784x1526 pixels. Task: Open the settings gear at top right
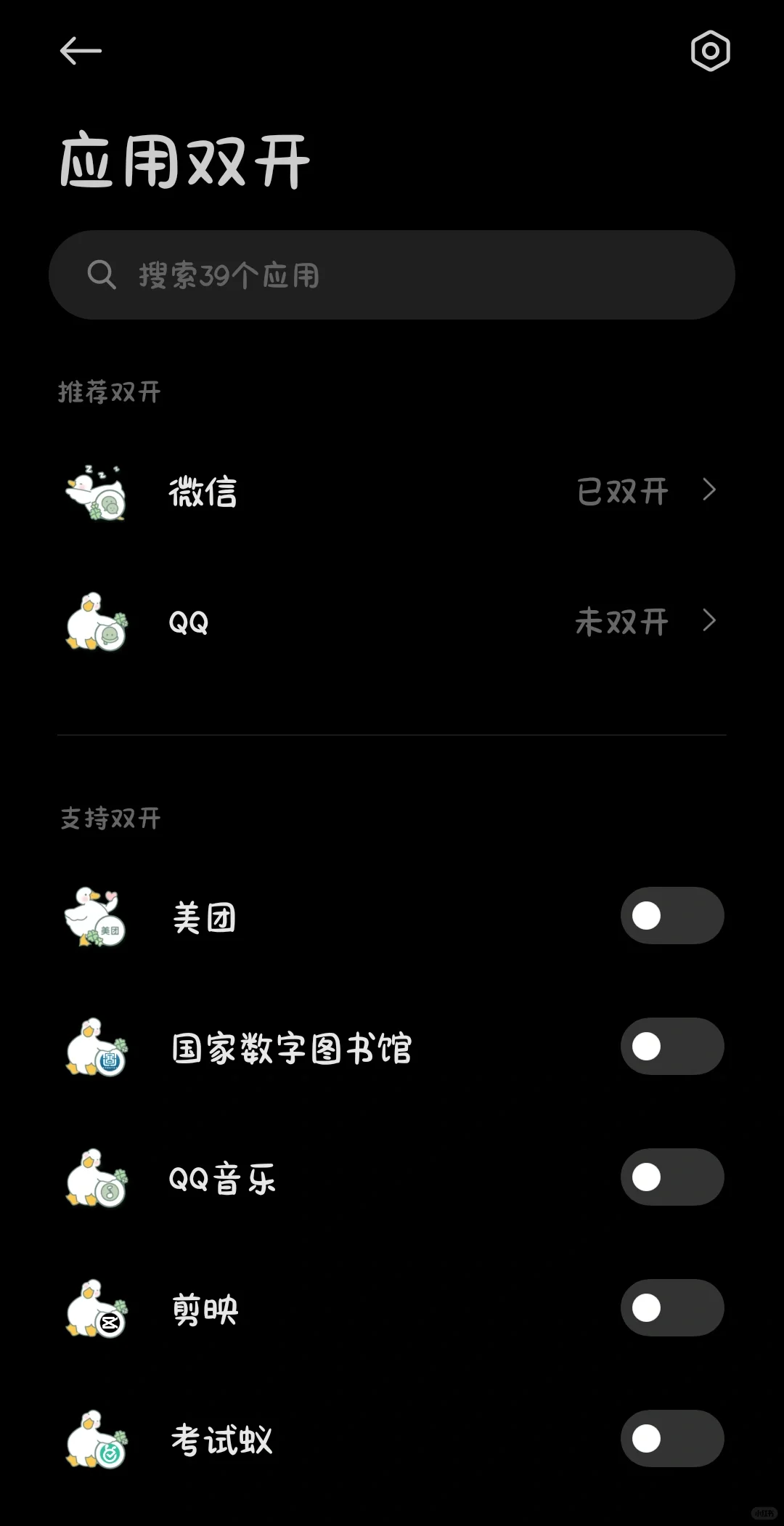[709, 51]
